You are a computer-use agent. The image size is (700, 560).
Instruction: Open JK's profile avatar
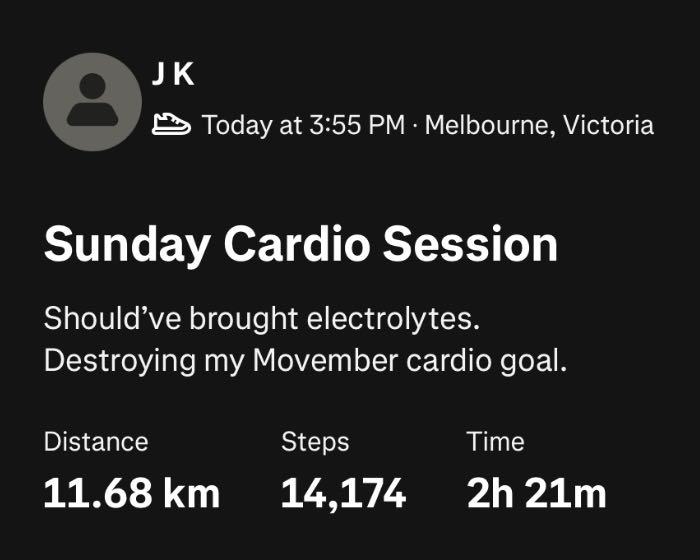tap(93, 102)
